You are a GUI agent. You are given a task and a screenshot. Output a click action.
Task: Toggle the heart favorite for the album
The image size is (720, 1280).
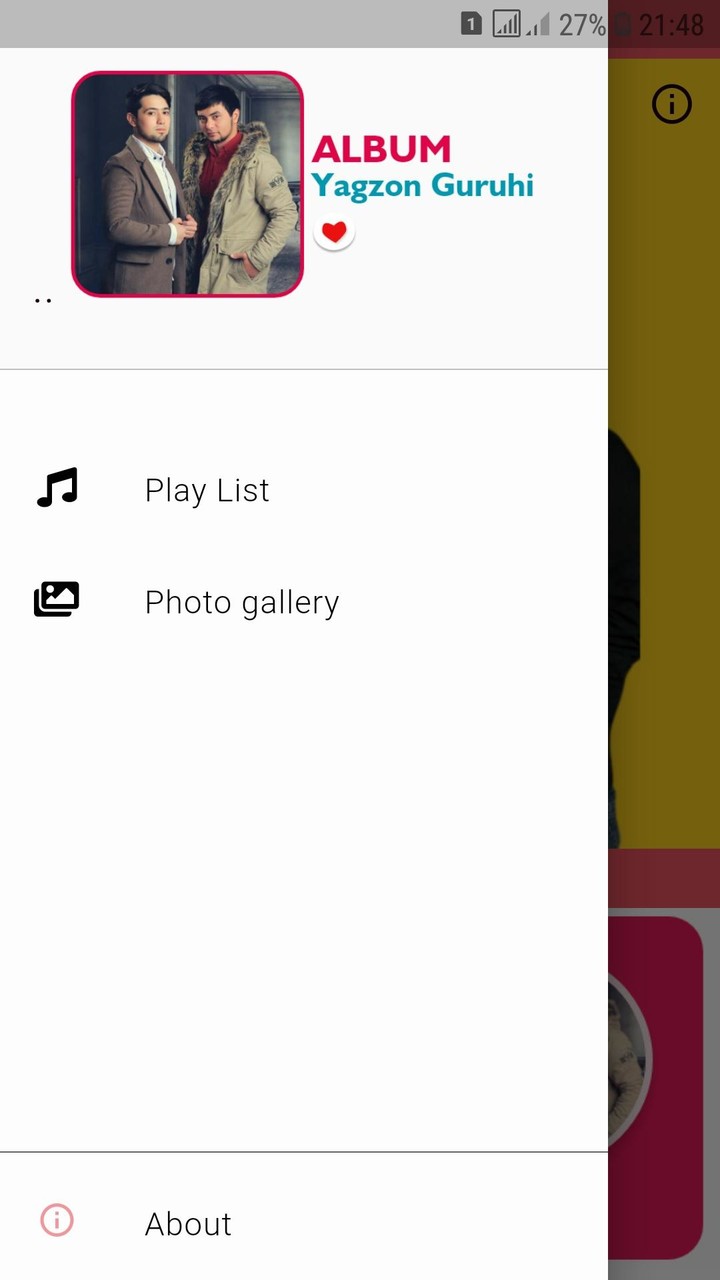(x=334, y=231)
